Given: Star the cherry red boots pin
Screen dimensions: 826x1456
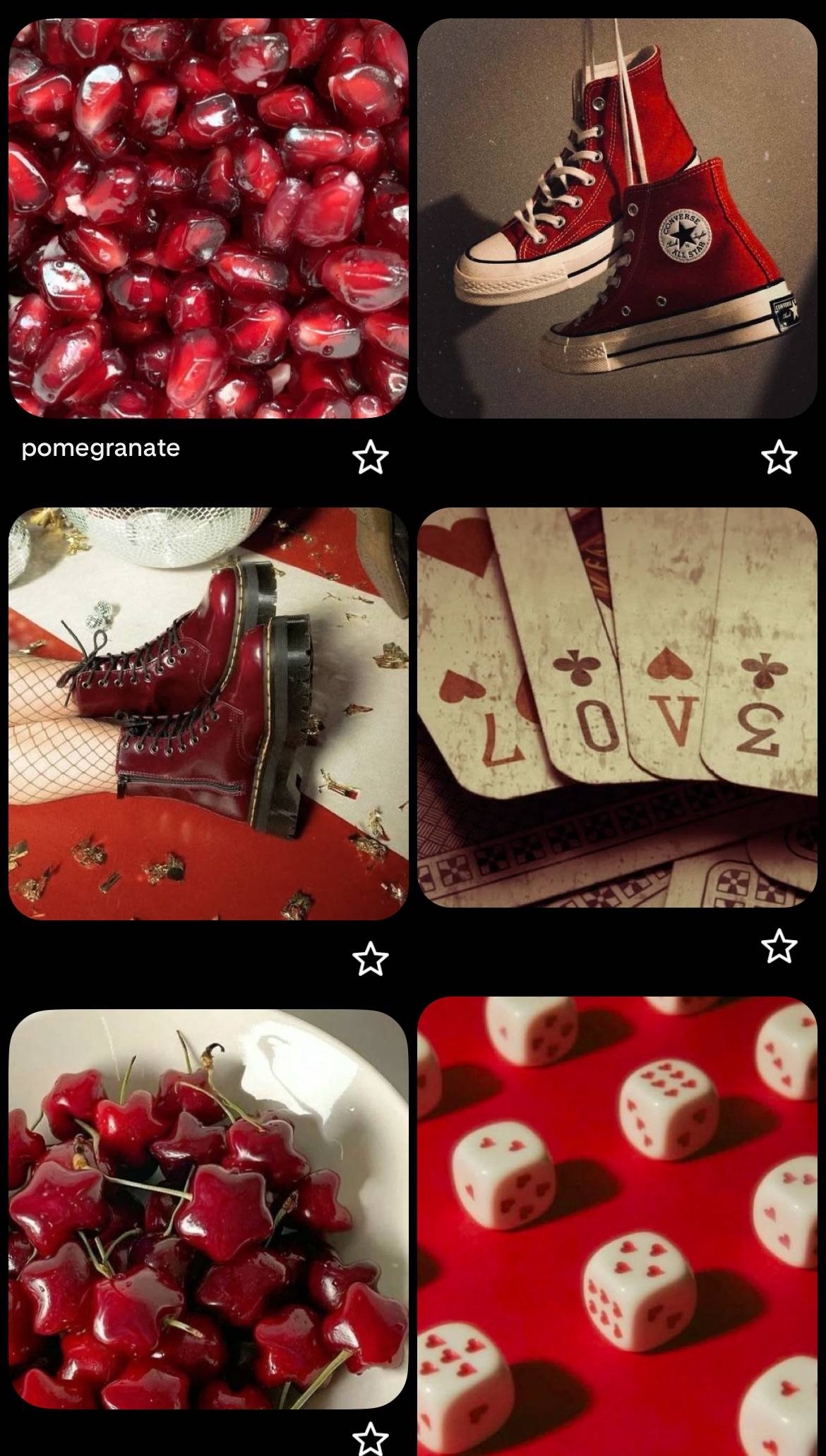Looking at the screenshot, I should click(x=370, y=958).
